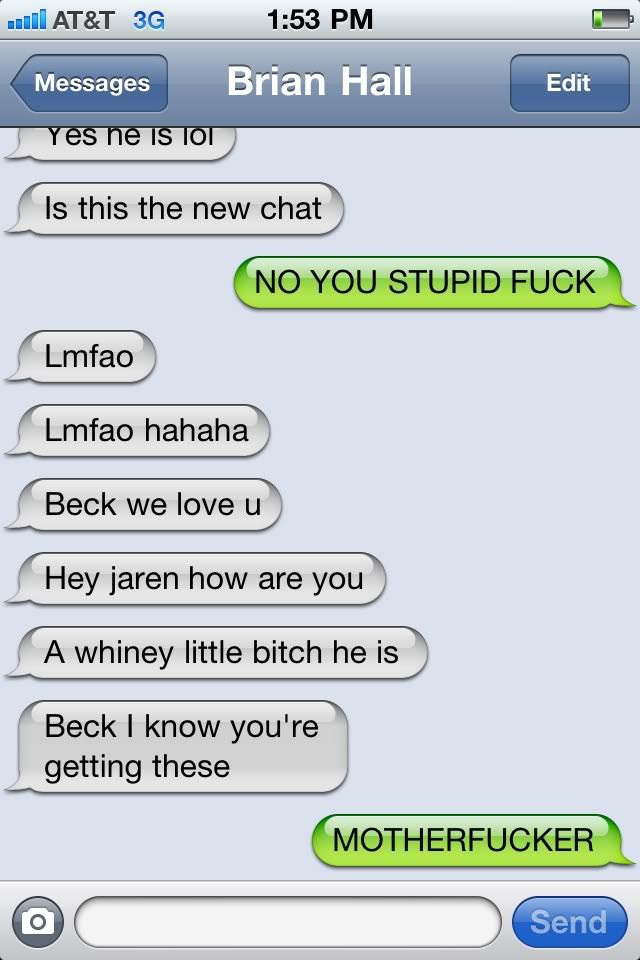Tap the Send button
The height and width of the screenshot is (960, 640).
click(568, 921)
